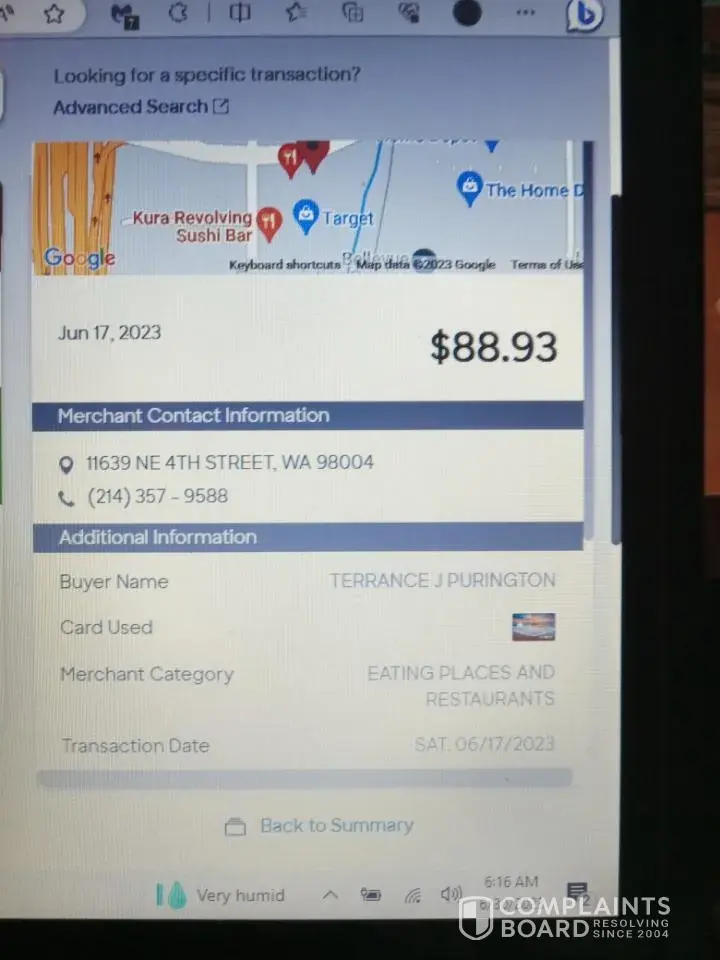Screen dimensions: 720x960
Task: Show hidden taskbar icons chevron
Action: point(330,895)
